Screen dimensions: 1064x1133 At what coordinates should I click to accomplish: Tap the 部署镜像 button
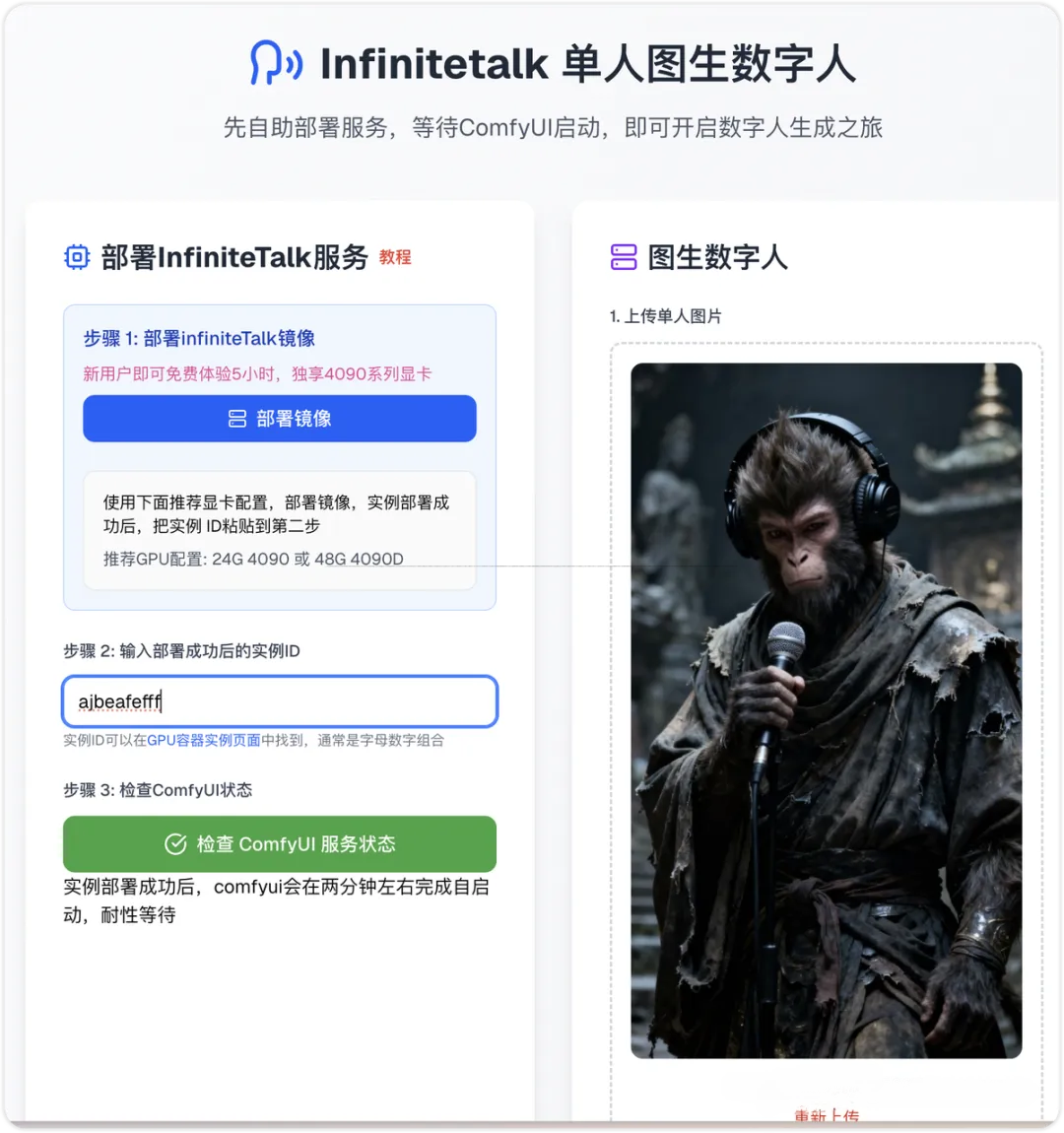[280, 419]
